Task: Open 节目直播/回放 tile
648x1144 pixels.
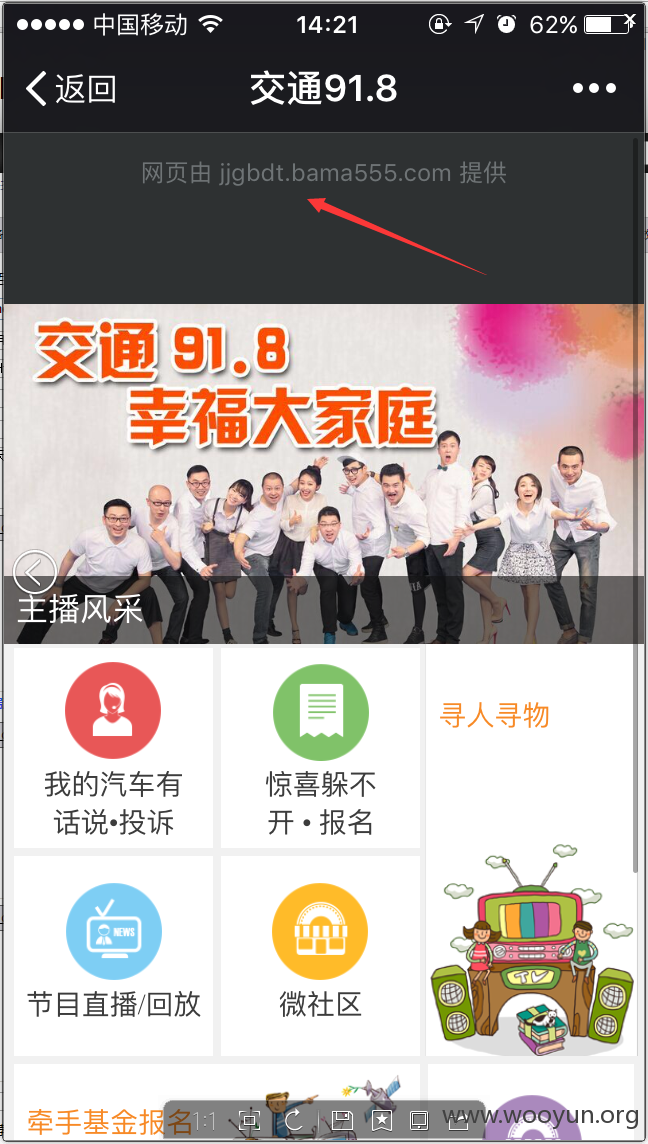Action: pyautogui.click(x=113, y=955)
